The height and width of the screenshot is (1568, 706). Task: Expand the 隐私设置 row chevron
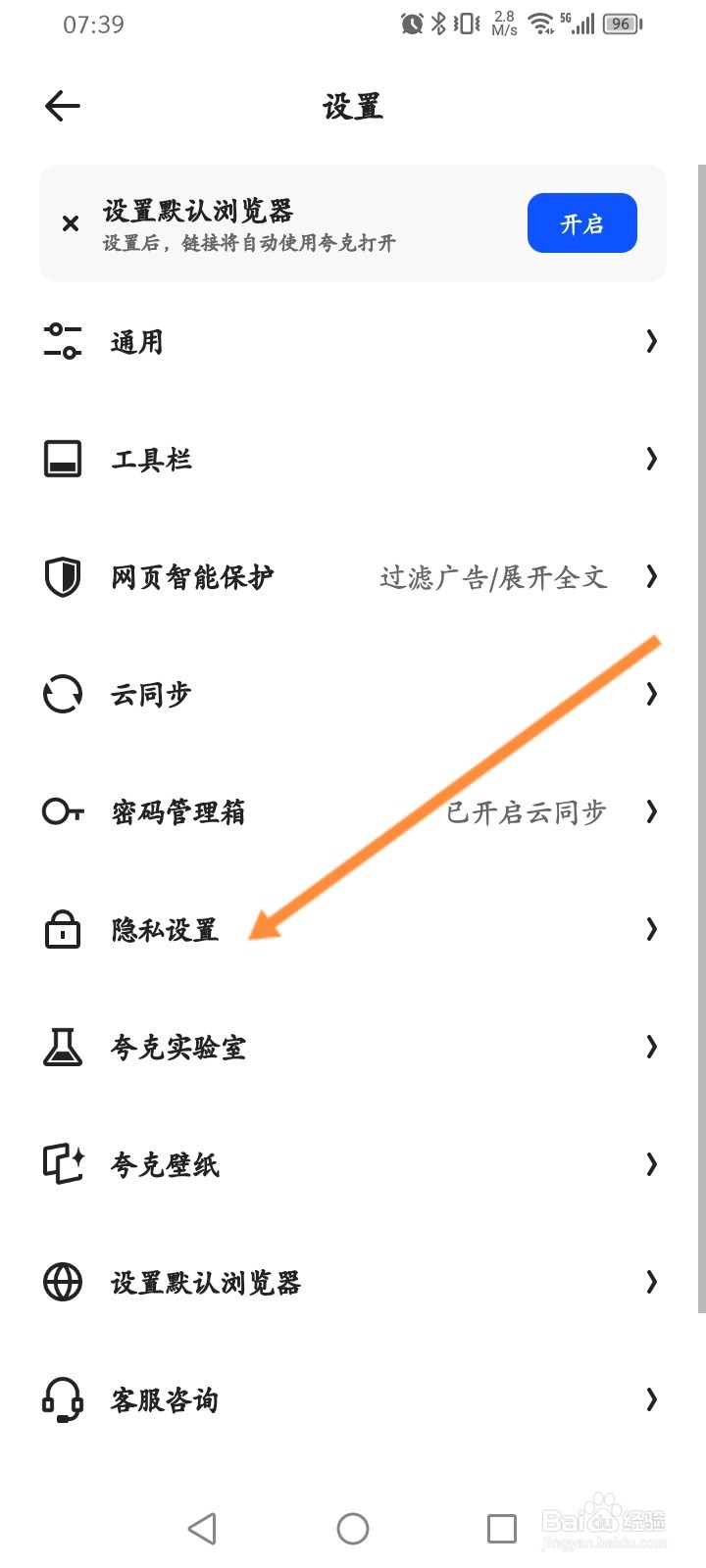(x=651, y=930)
